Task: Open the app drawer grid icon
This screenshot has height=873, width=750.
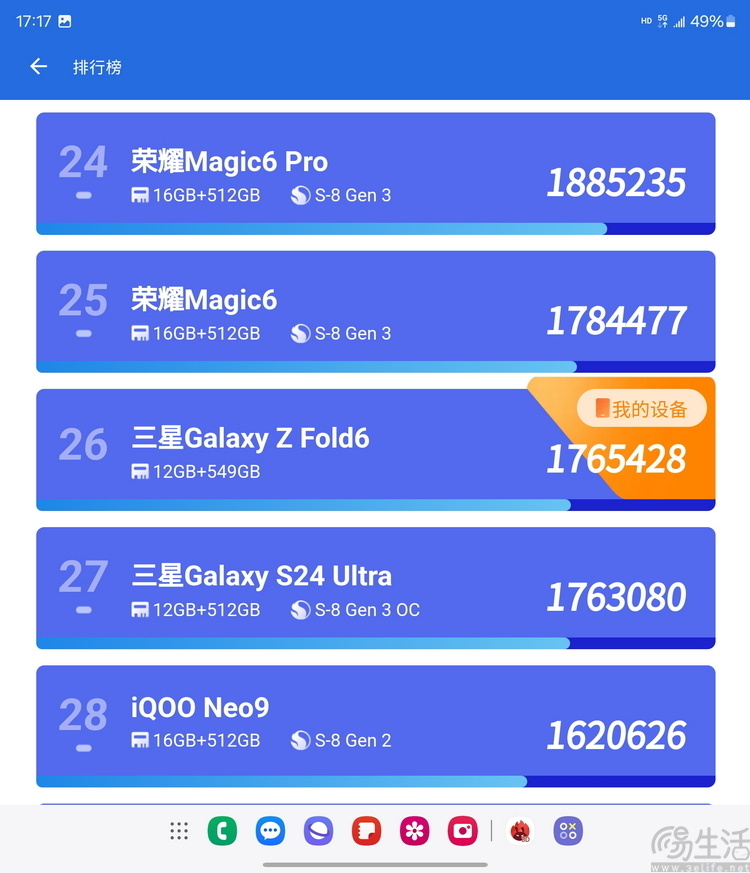Action: [178, 831]
